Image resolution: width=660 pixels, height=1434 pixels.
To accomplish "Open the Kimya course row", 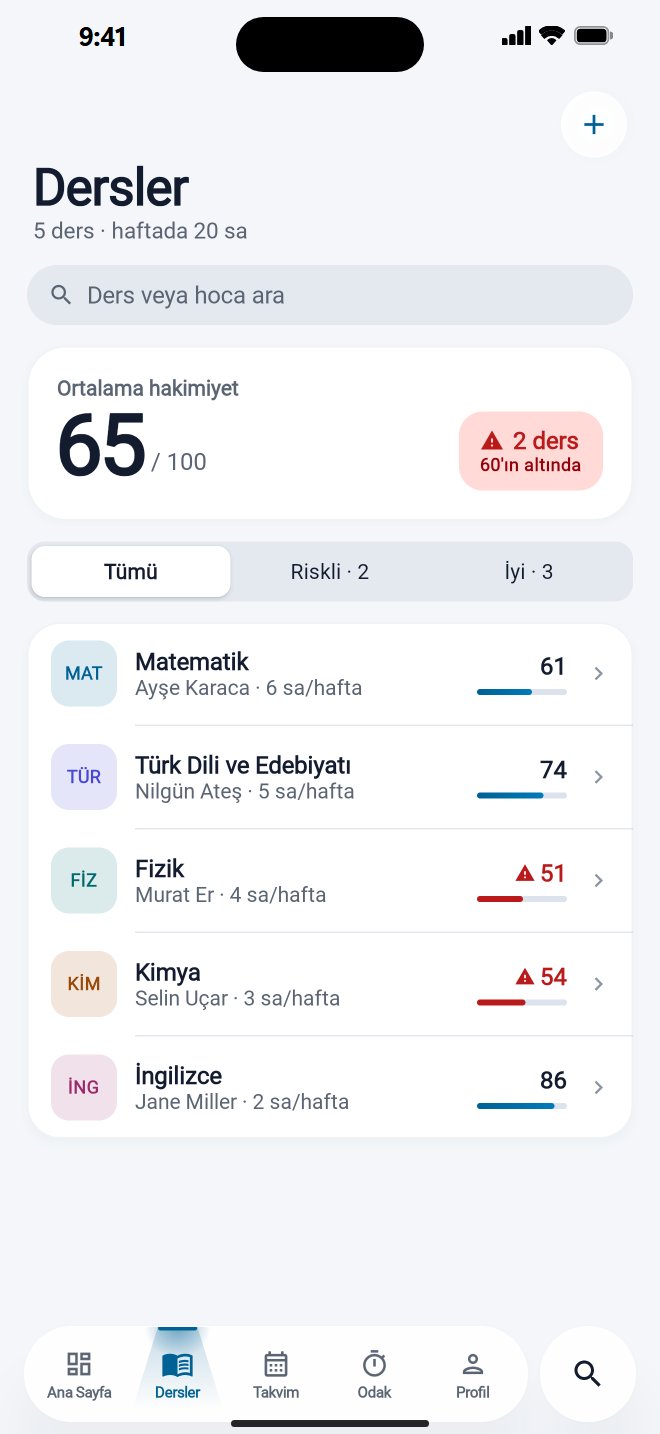I will point(330,984).
